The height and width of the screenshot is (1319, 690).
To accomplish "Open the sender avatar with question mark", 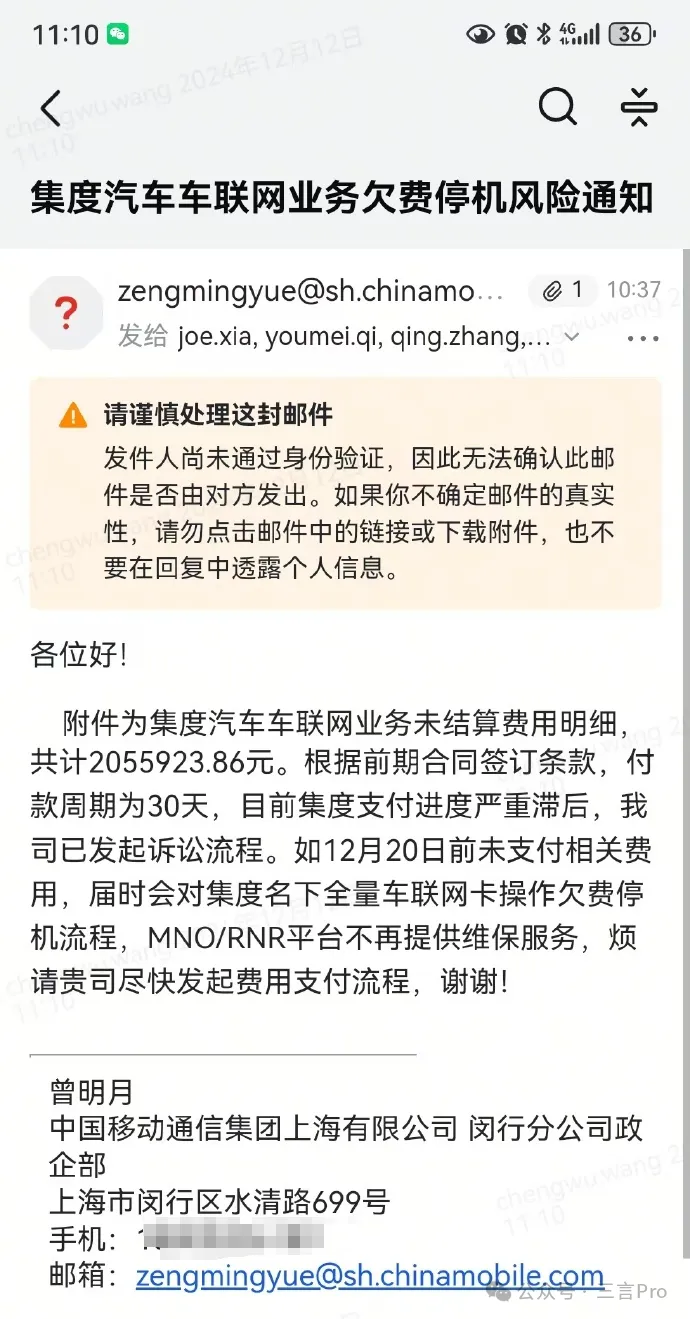I will pos(66,313).
